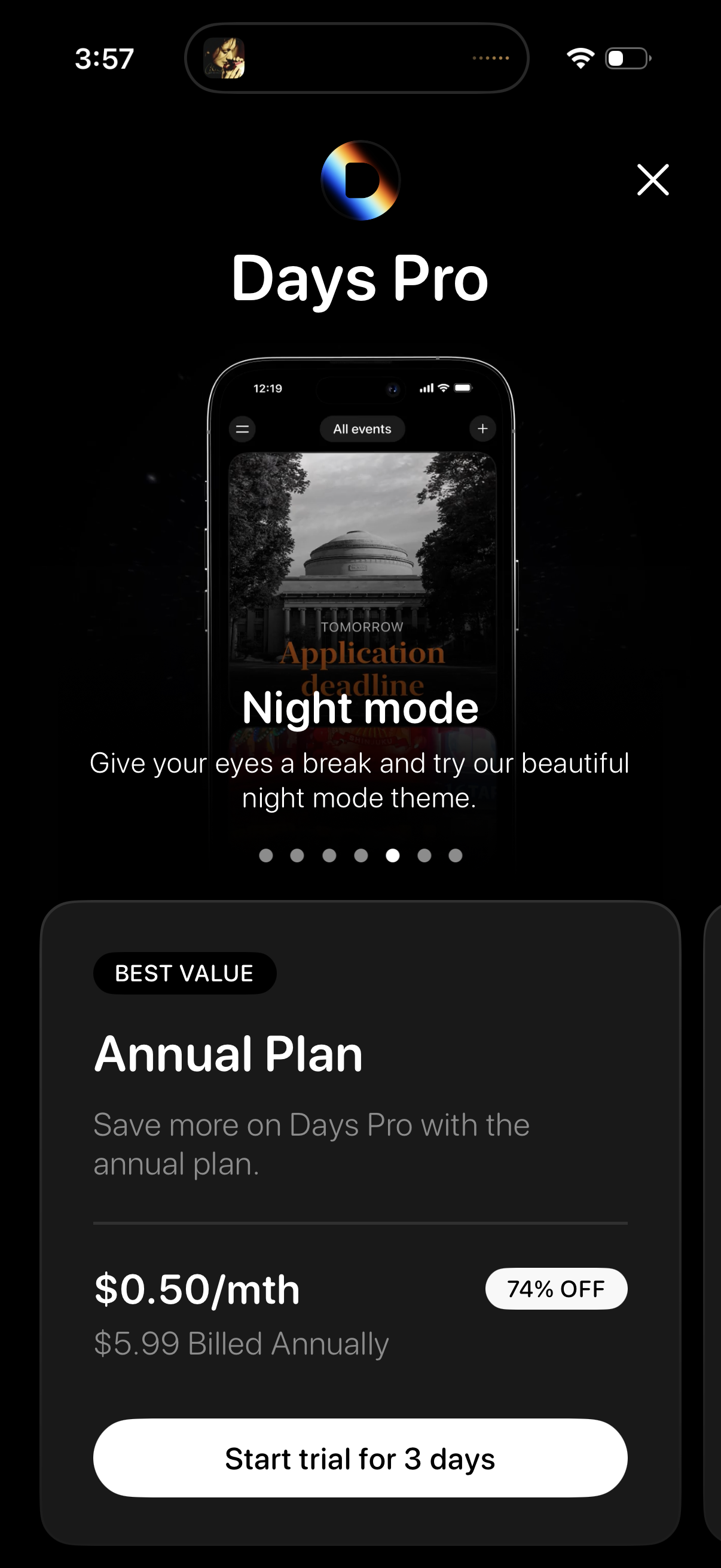721x1568 pixels.
Task: Tap the front camera notch in the mockup
Action: [x=394, y=389]
